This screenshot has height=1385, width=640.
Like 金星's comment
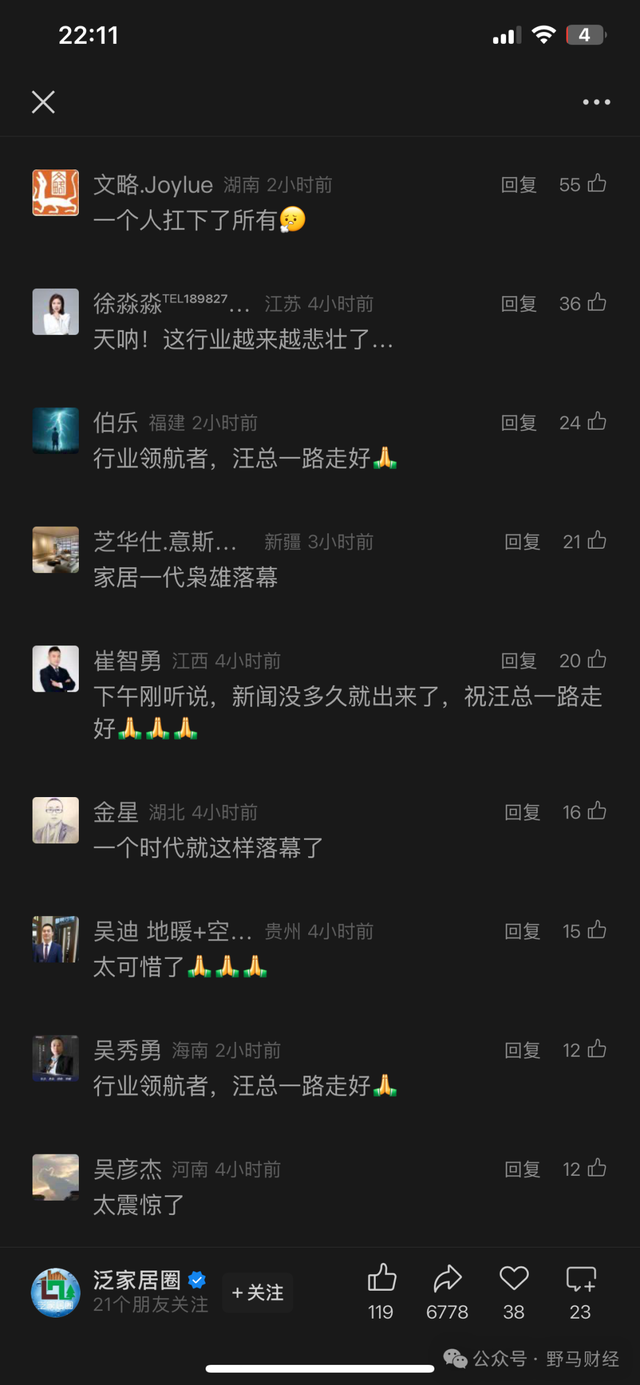click(x=597, y=812)
